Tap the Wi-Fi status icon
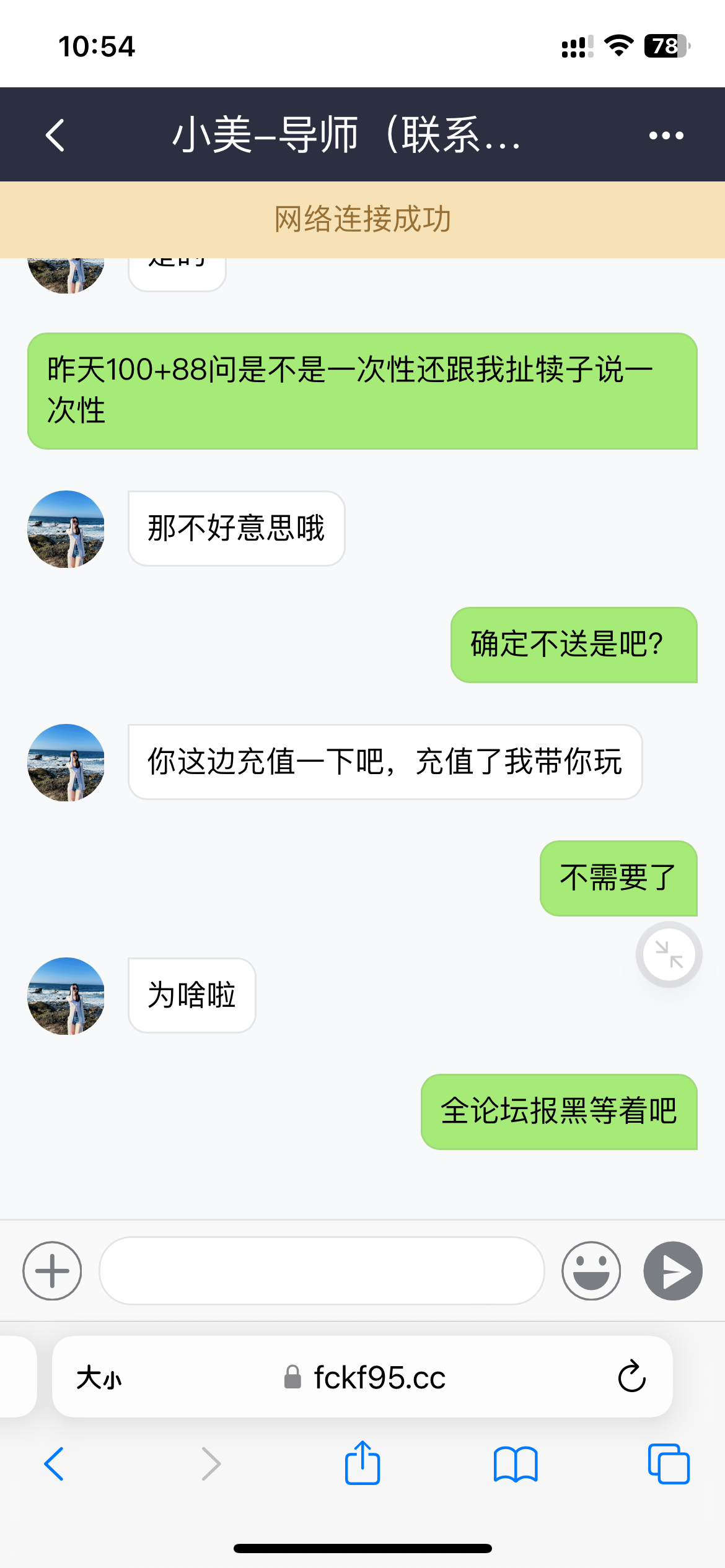725x1568 pixels. click(x=618, y=45)
